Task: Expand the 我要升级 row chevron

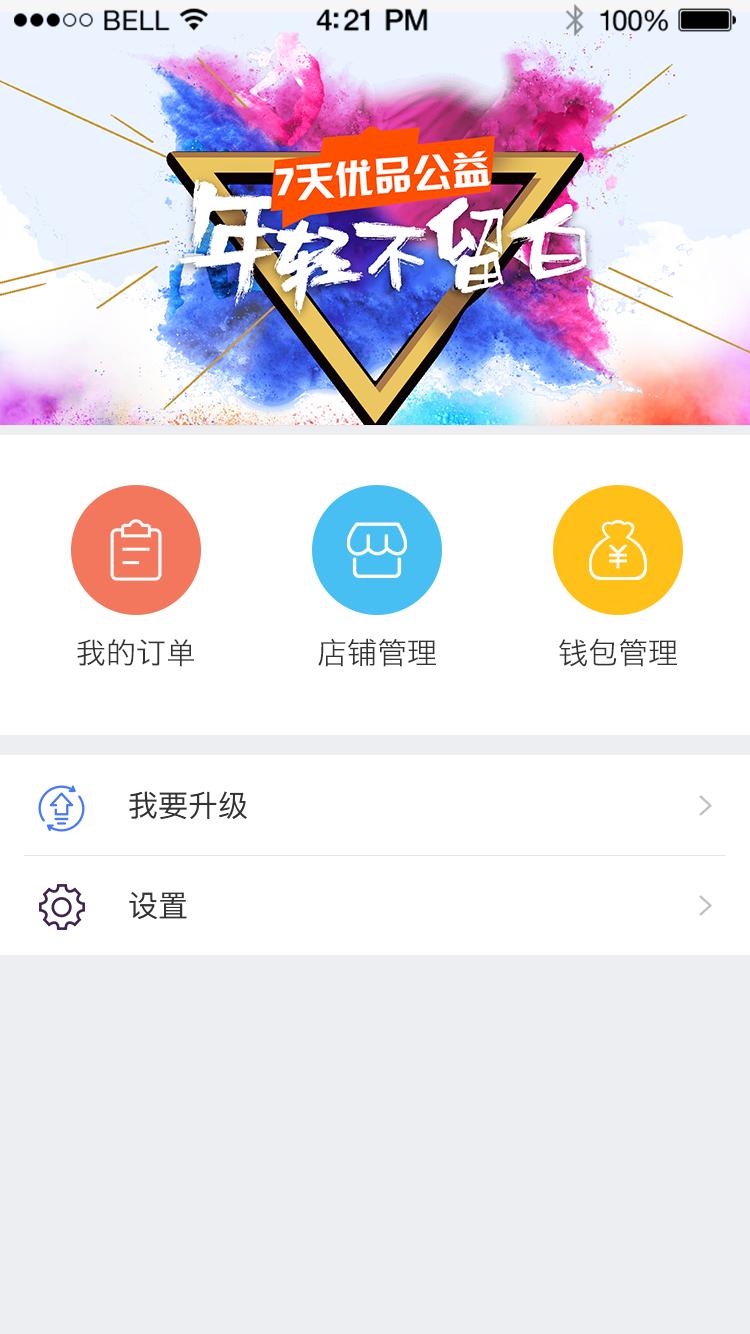Action: coord(705,806)
